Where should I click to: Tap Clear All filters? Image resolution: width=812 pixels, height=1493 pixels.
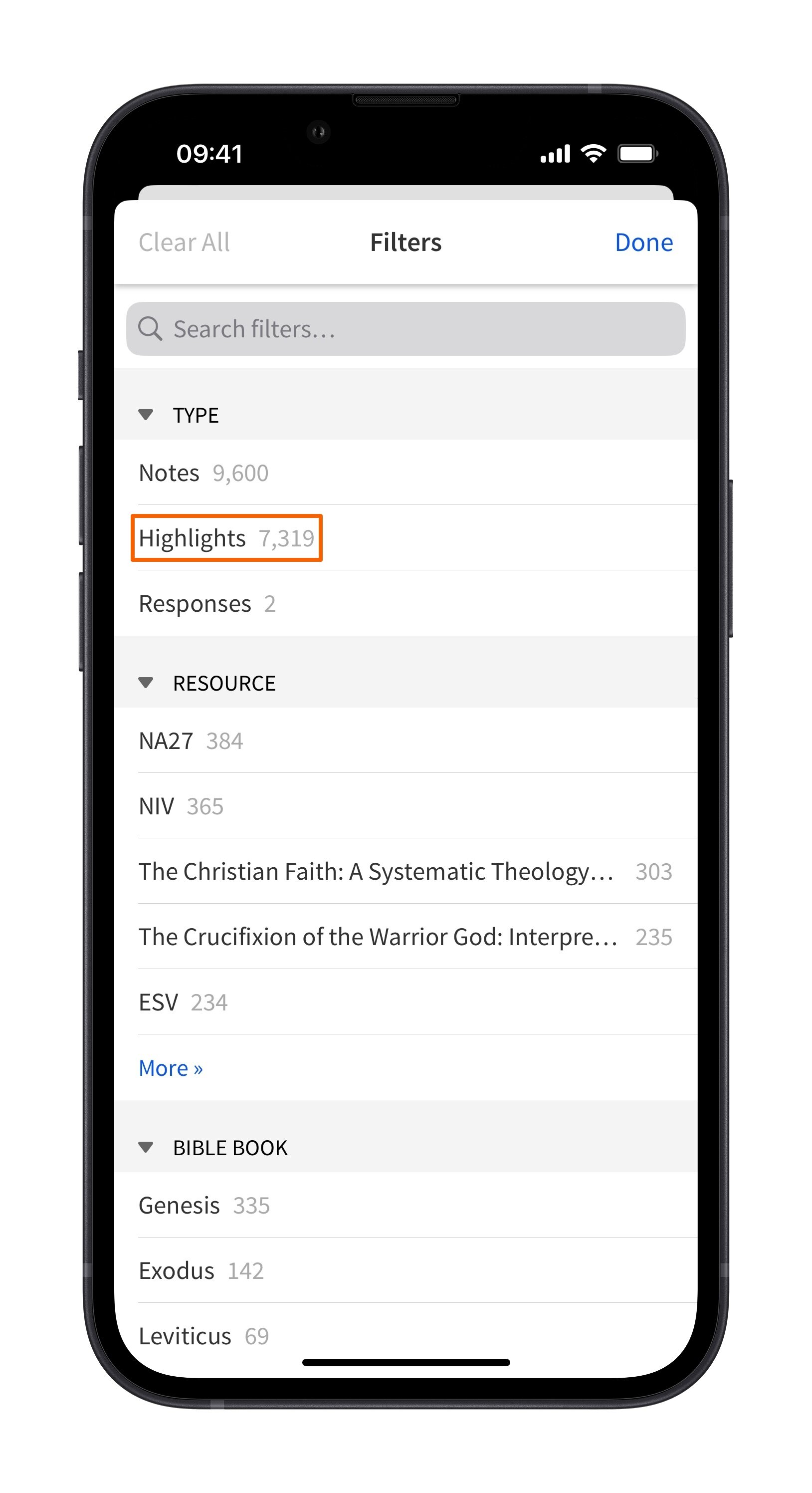pos(184,243)
